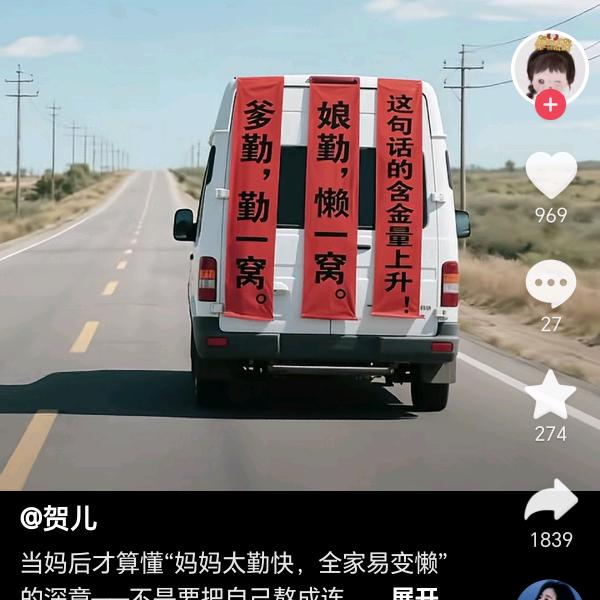Open the @贺儿 username link
The width and height of the screenshot is (600, 600).
point(59,518)
